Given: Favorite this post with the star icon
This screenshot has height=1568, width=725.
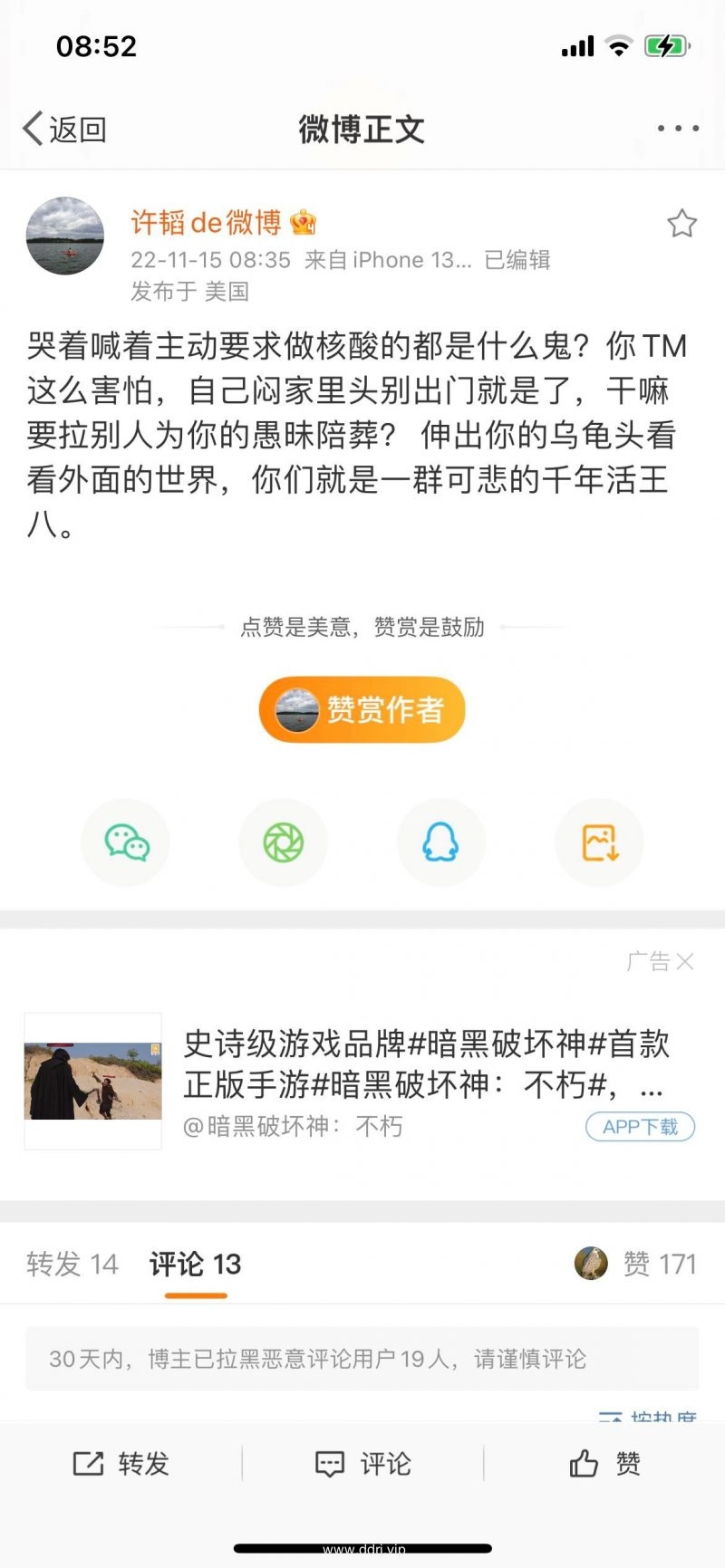Looking at the screenshot, I should (681, 224).
